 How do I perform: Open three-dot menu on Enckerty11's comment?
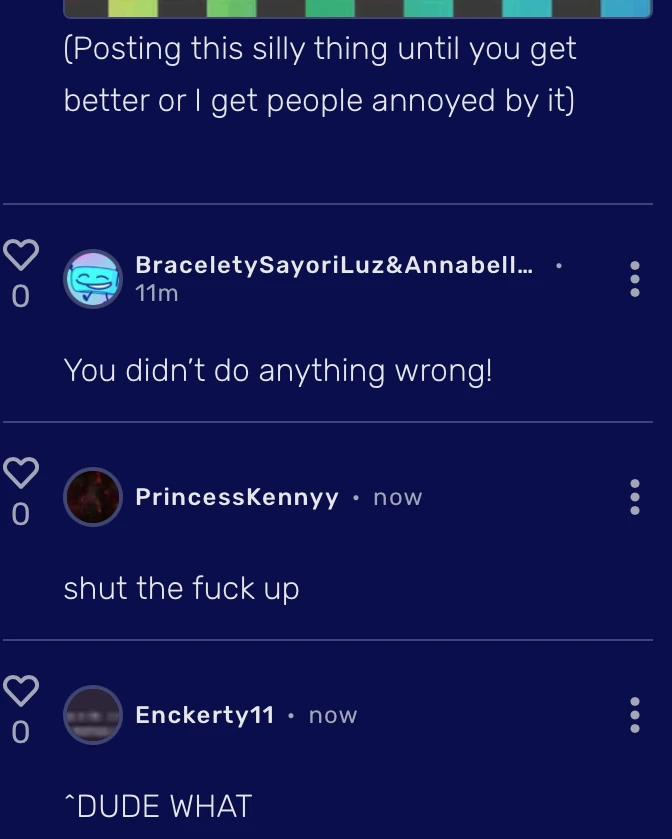point(634,715)
